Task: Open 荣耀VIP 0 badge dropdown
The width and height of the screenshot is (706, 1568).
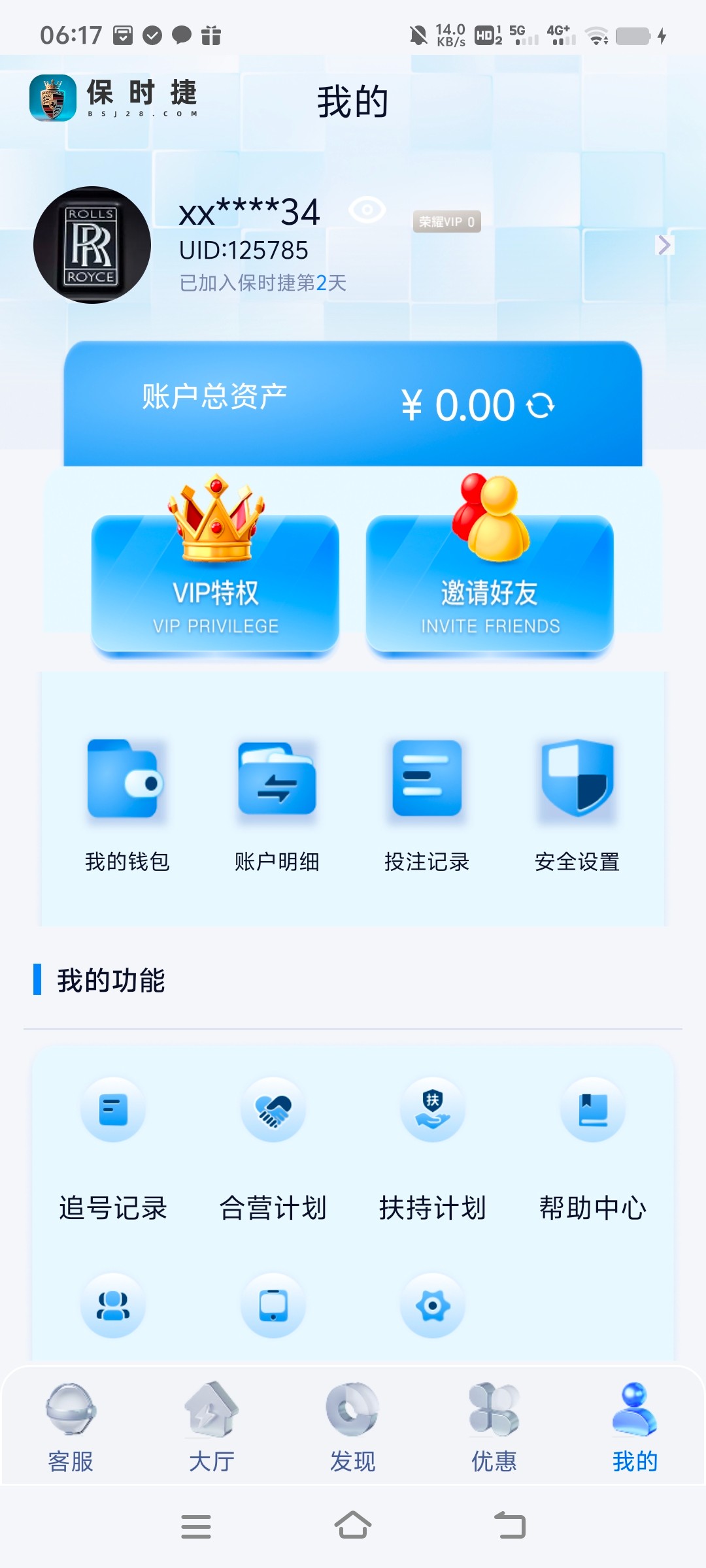Action: pyautogui.click(x=448, y=221)
